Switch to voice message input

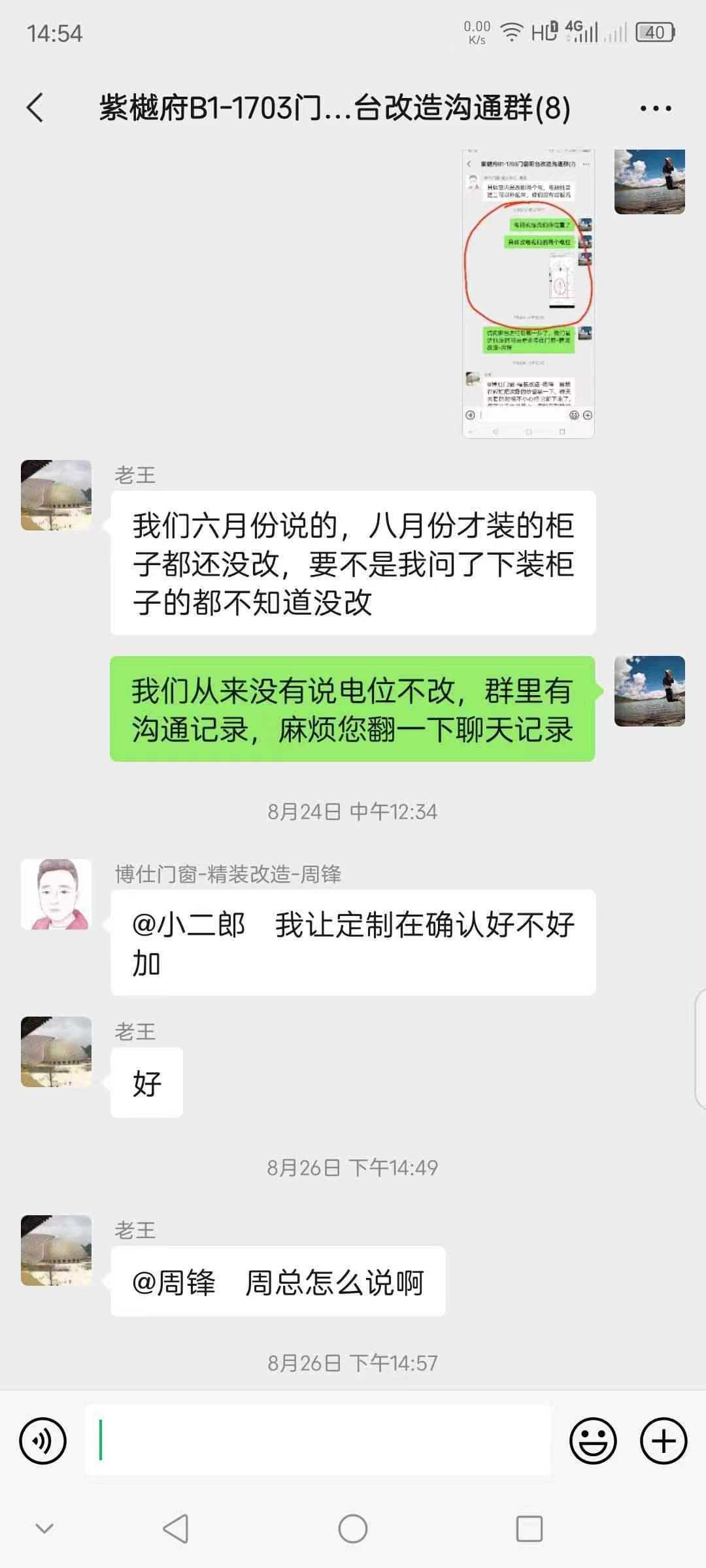point(43,1440)
